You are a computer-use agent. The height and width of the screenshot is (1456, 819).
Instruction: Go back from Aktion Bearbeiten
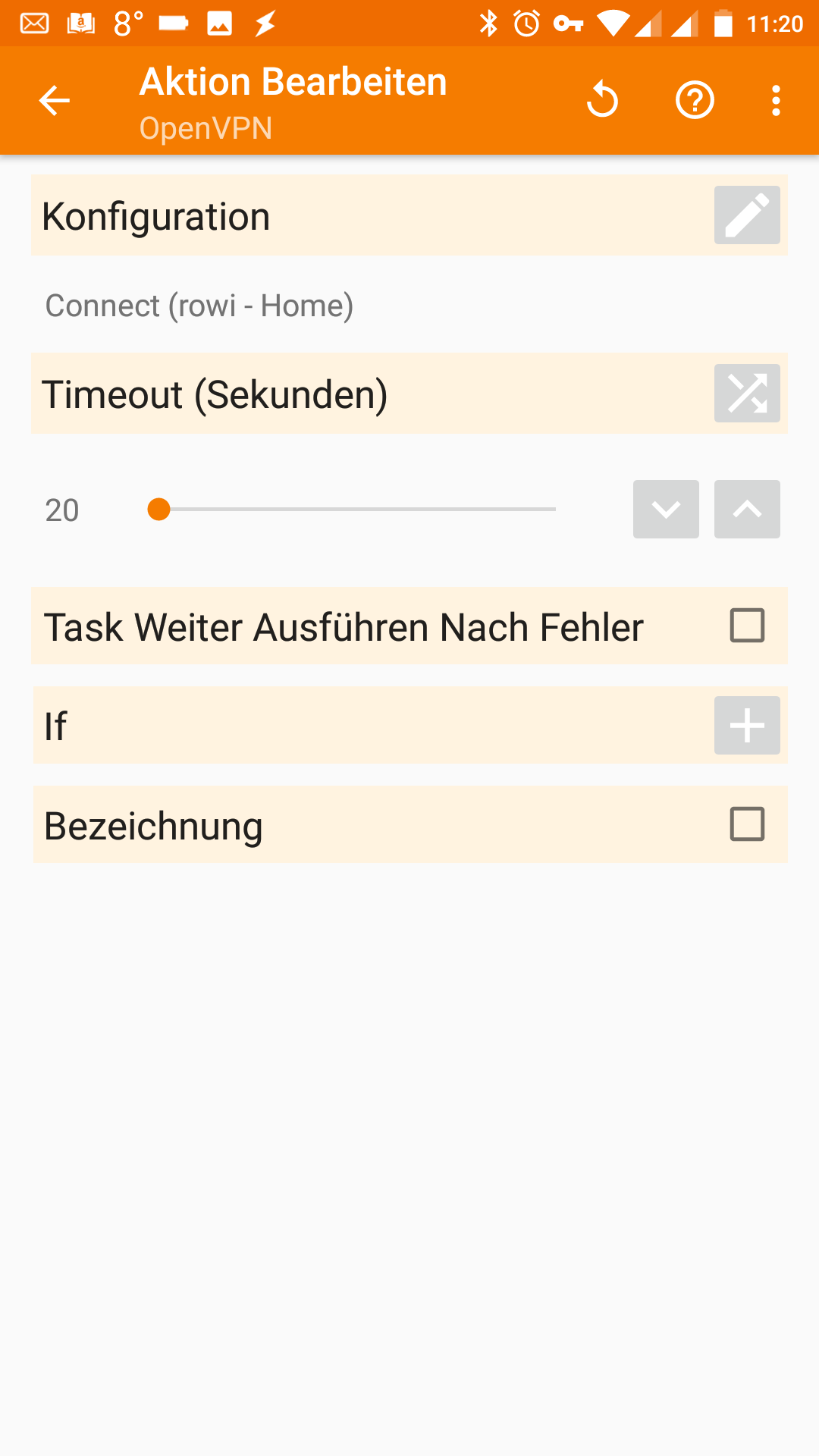coord(55,100)
